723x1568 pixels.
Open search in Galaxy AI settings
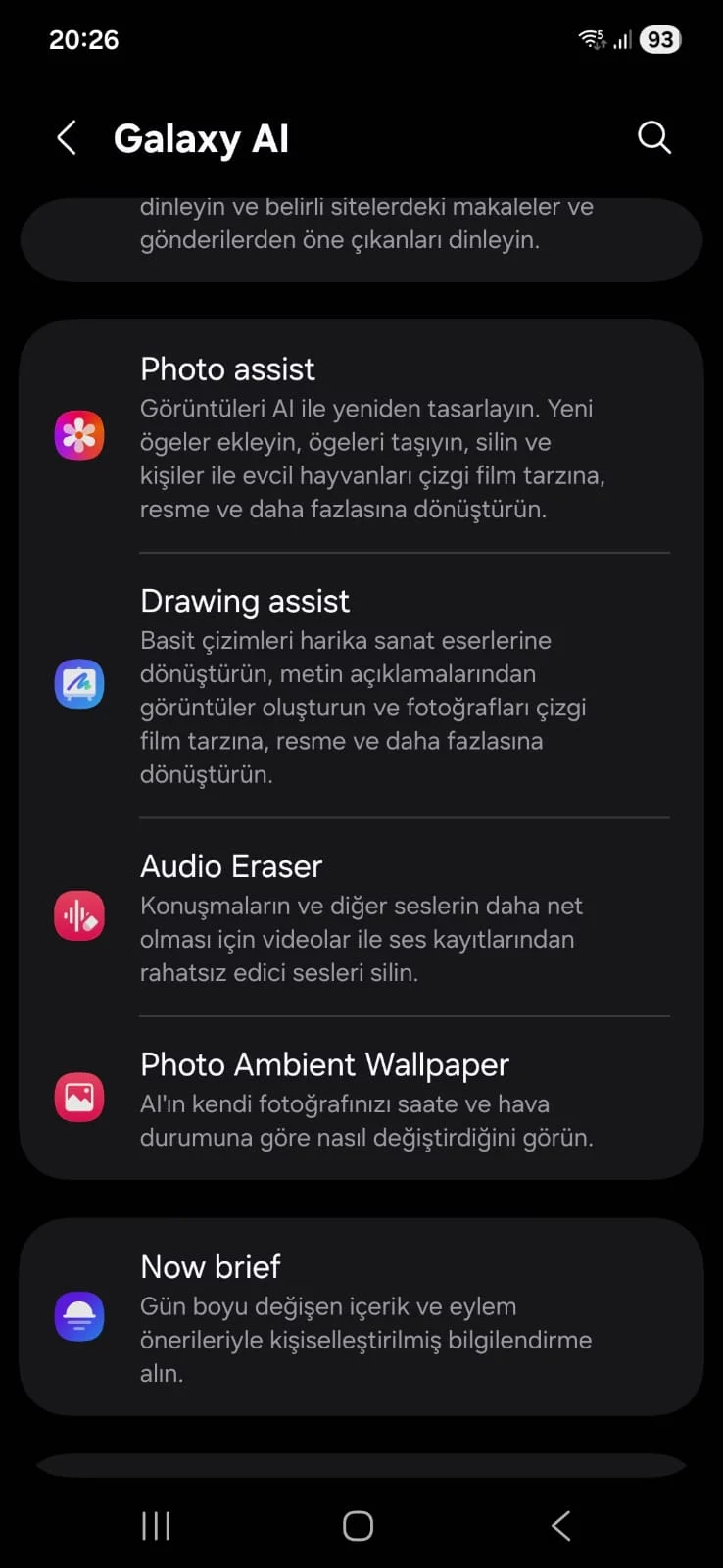(x=653, y=137)
